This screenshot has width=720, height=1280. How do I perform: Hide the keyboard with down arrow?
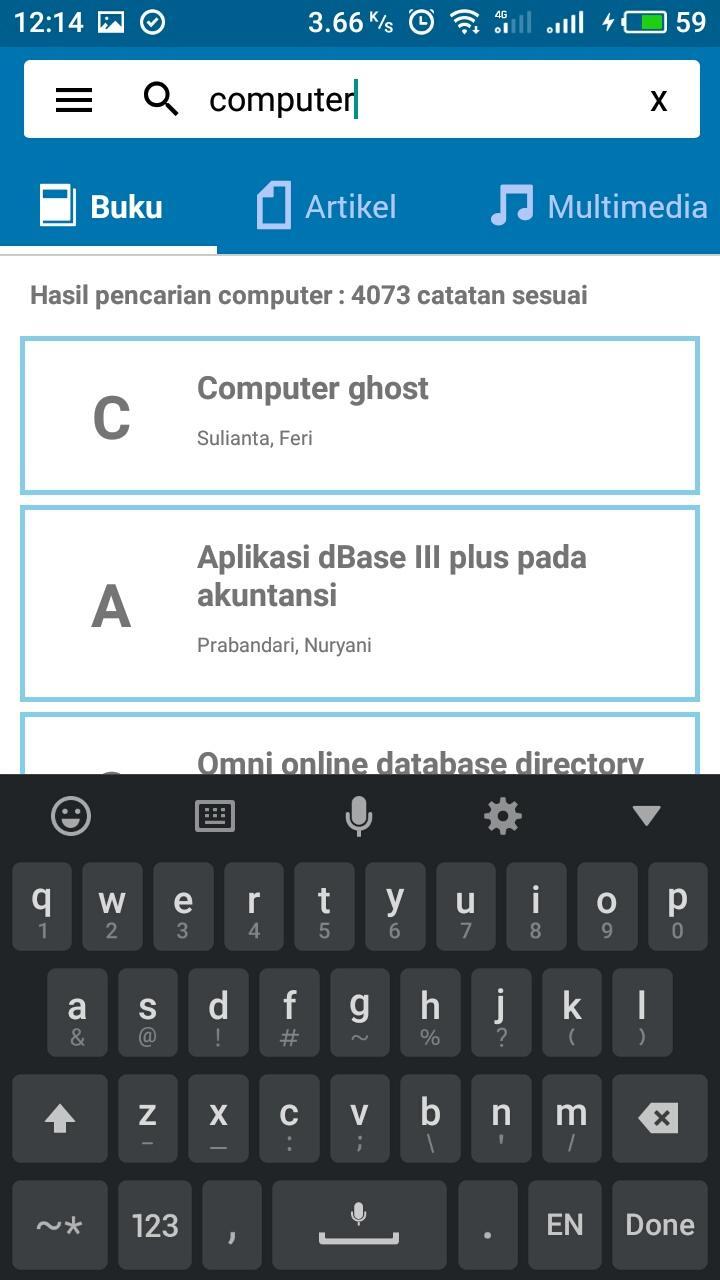click(x=646, y=816)
